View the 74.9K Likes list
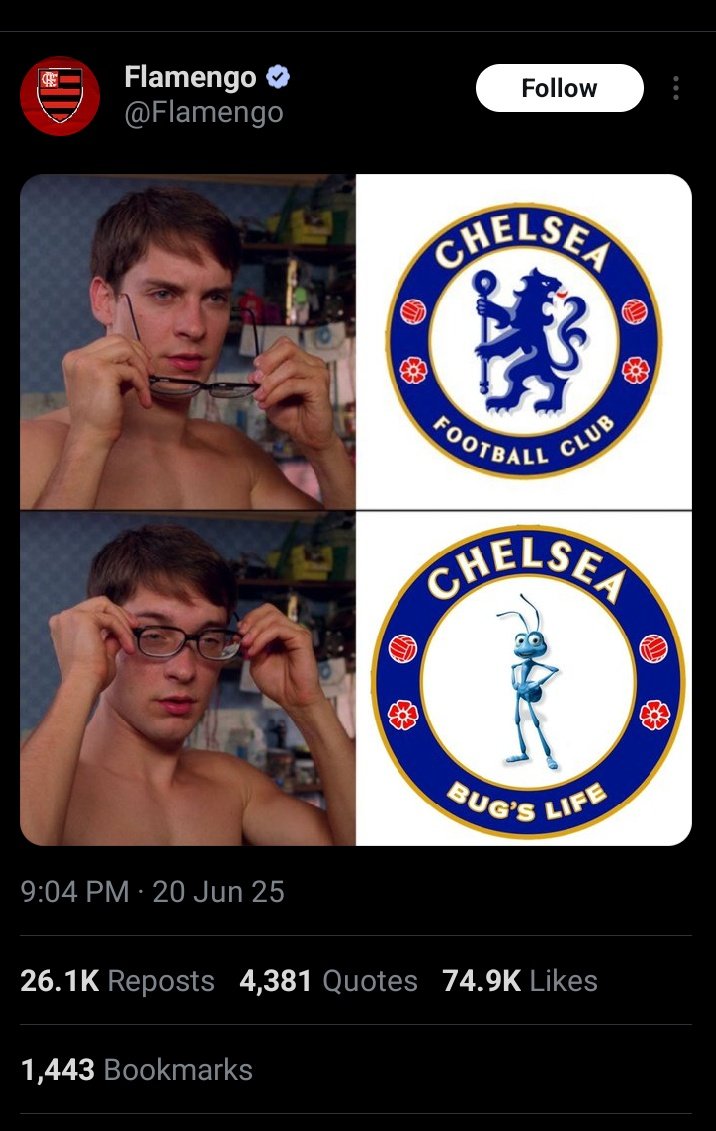The image size is (716, 1131). tap(519, 981)
